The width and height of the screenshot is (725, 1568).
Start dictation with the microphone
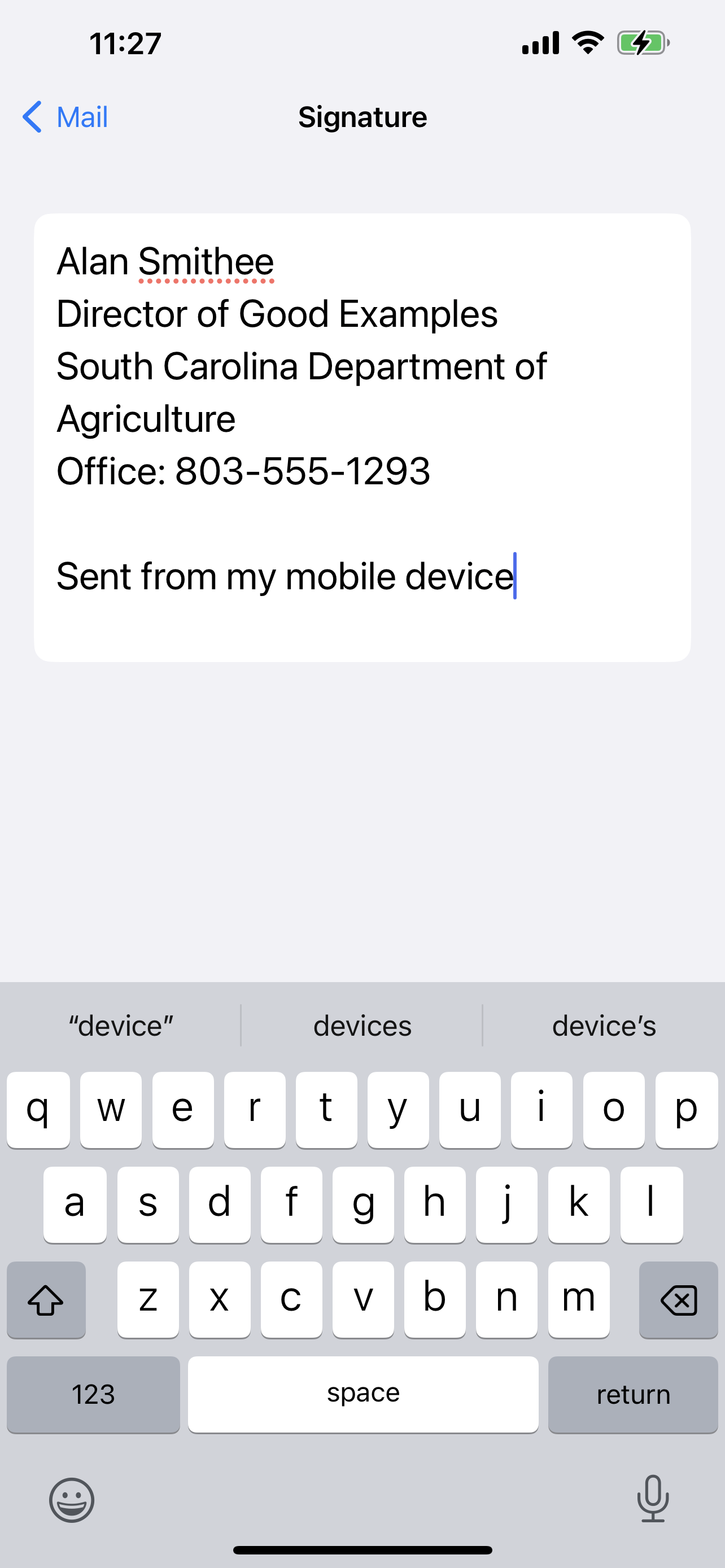click(x=653, y=1499)
